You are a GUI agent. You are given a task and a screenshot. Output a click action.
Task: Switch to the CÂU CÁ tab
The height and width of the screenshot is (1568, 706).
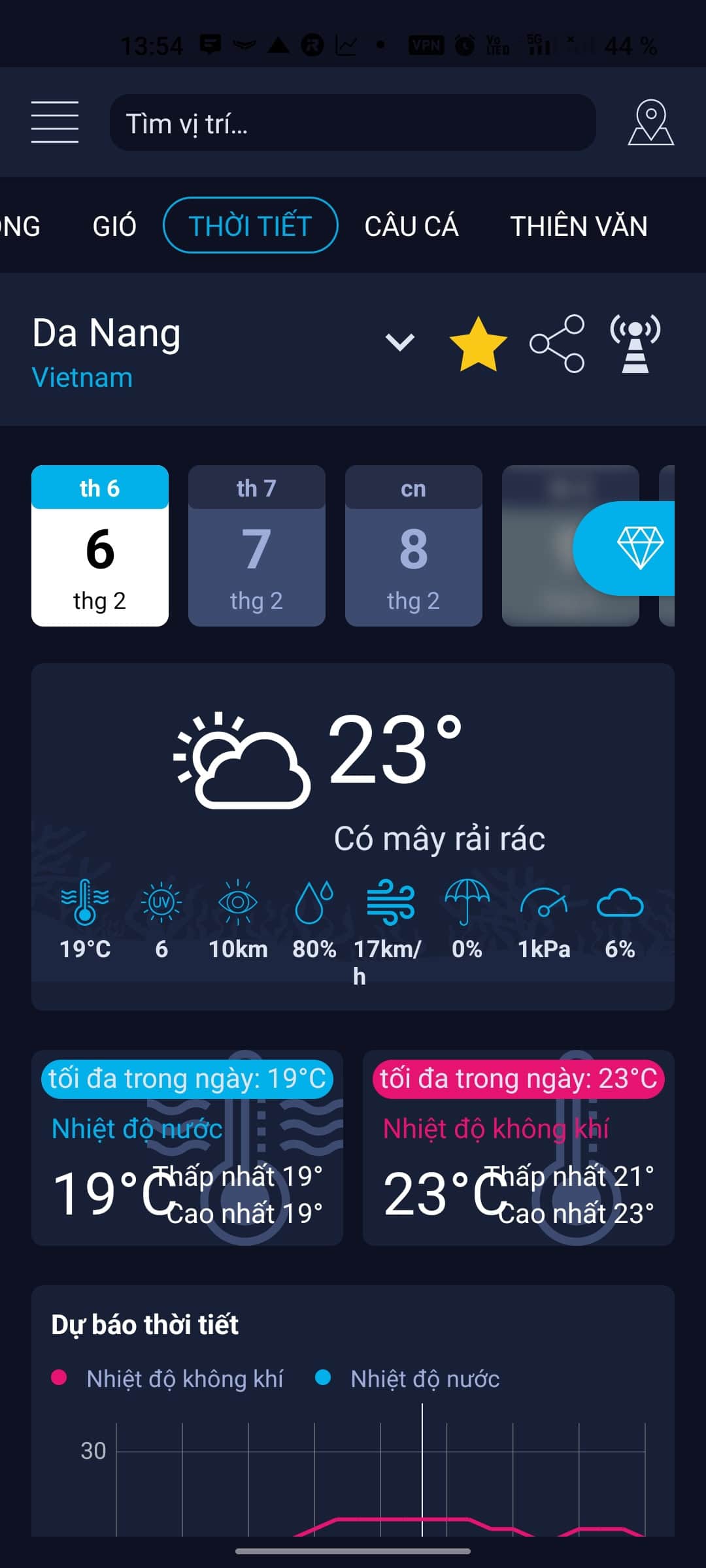coord(412,227)
